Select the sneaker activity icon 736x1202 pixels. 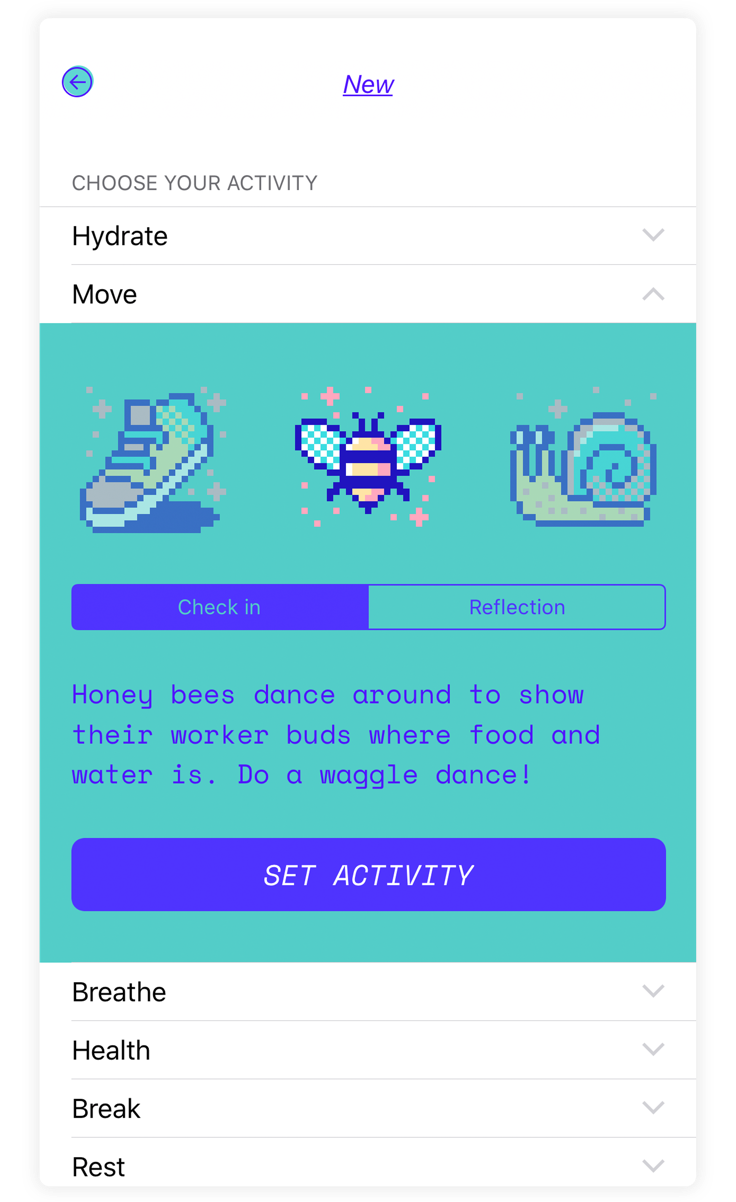[x=152, y=459]
